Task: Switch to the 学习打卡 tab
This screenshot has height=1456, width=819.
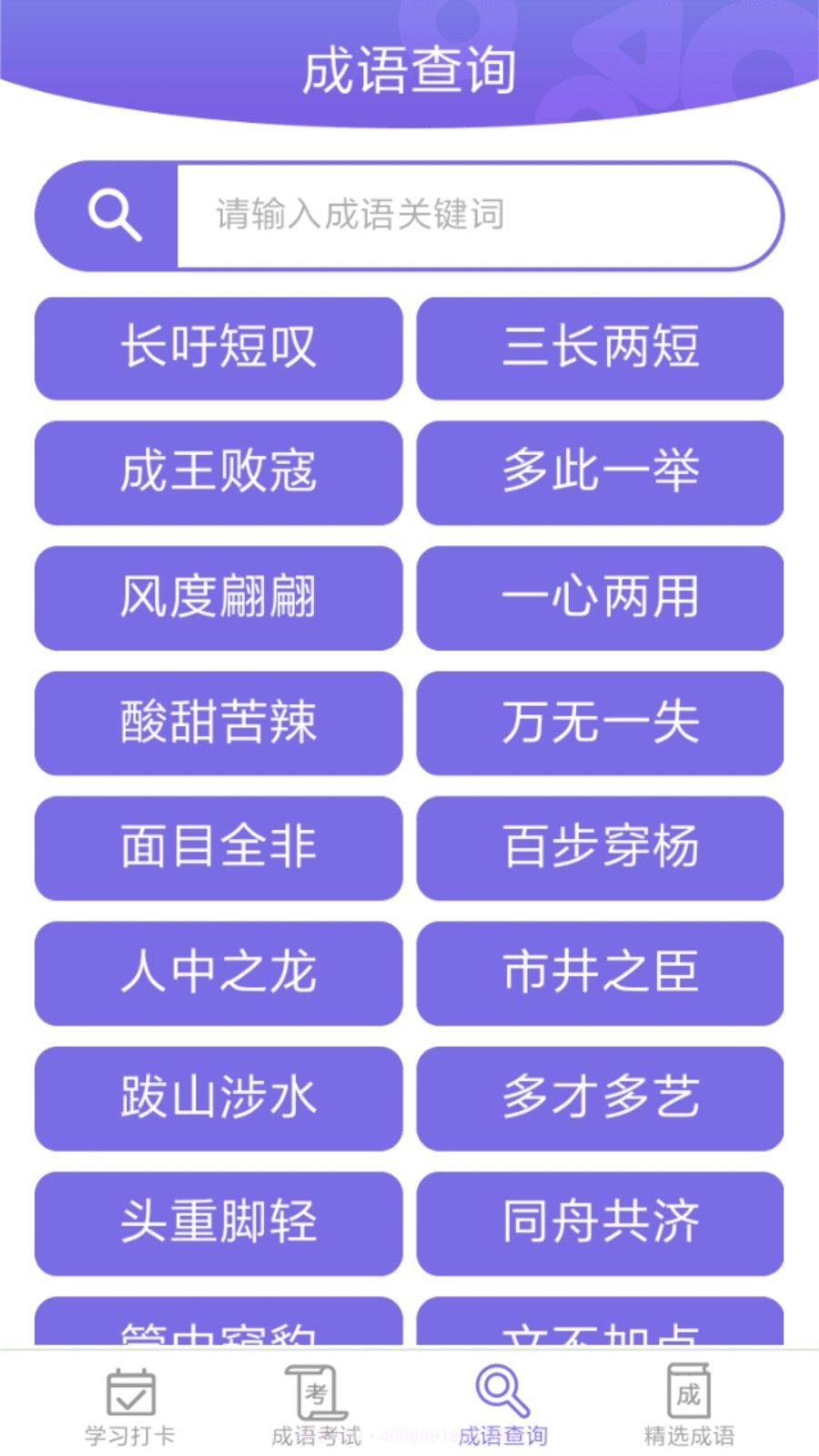Action: (x=128, y=1406)
